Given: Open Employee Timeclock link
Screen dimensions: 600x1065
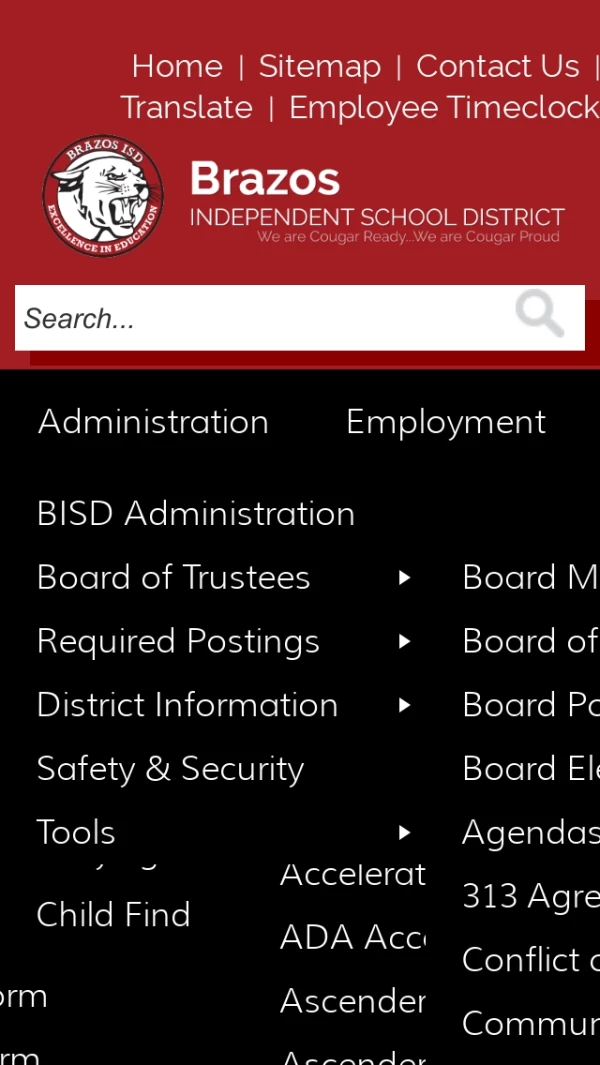Looking at the screenshot, I should [x=443, y=107].
